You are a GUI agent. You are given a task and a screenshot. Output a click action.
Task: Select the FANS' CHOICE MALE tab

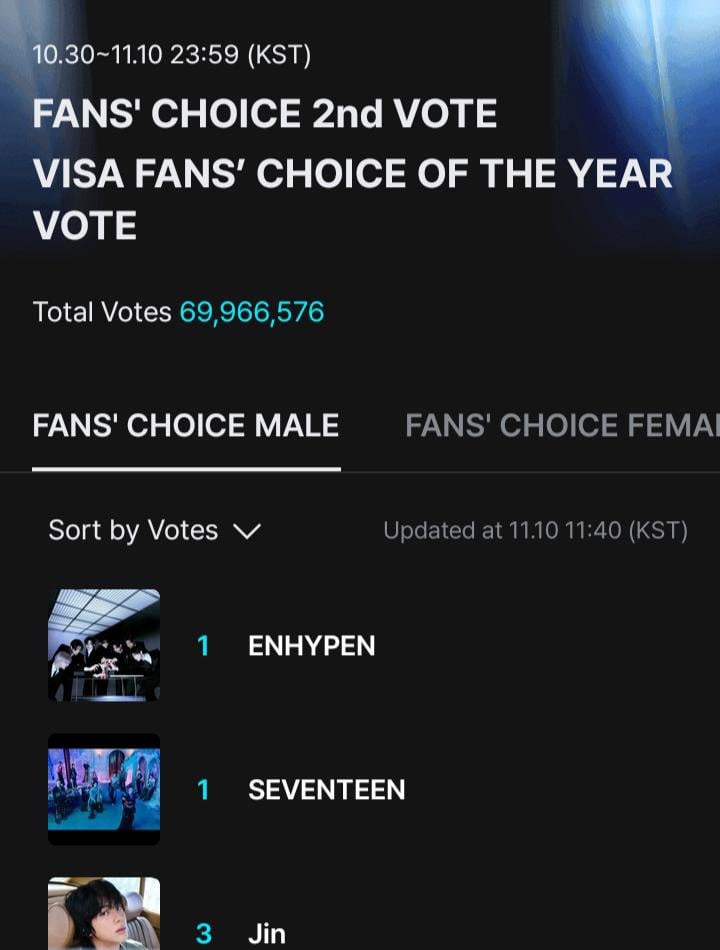point(185,425)
